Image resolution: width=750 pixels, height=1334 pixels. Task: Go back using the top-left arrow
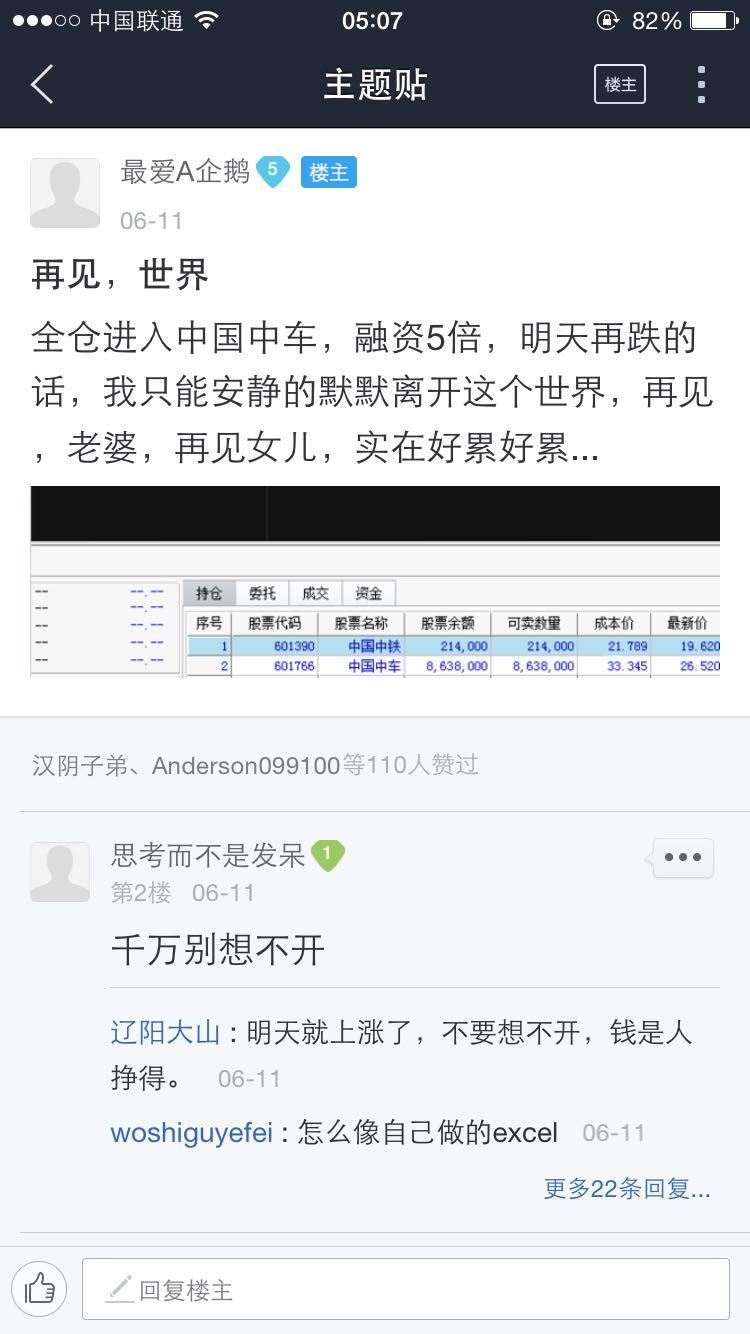tap(42, 85)
